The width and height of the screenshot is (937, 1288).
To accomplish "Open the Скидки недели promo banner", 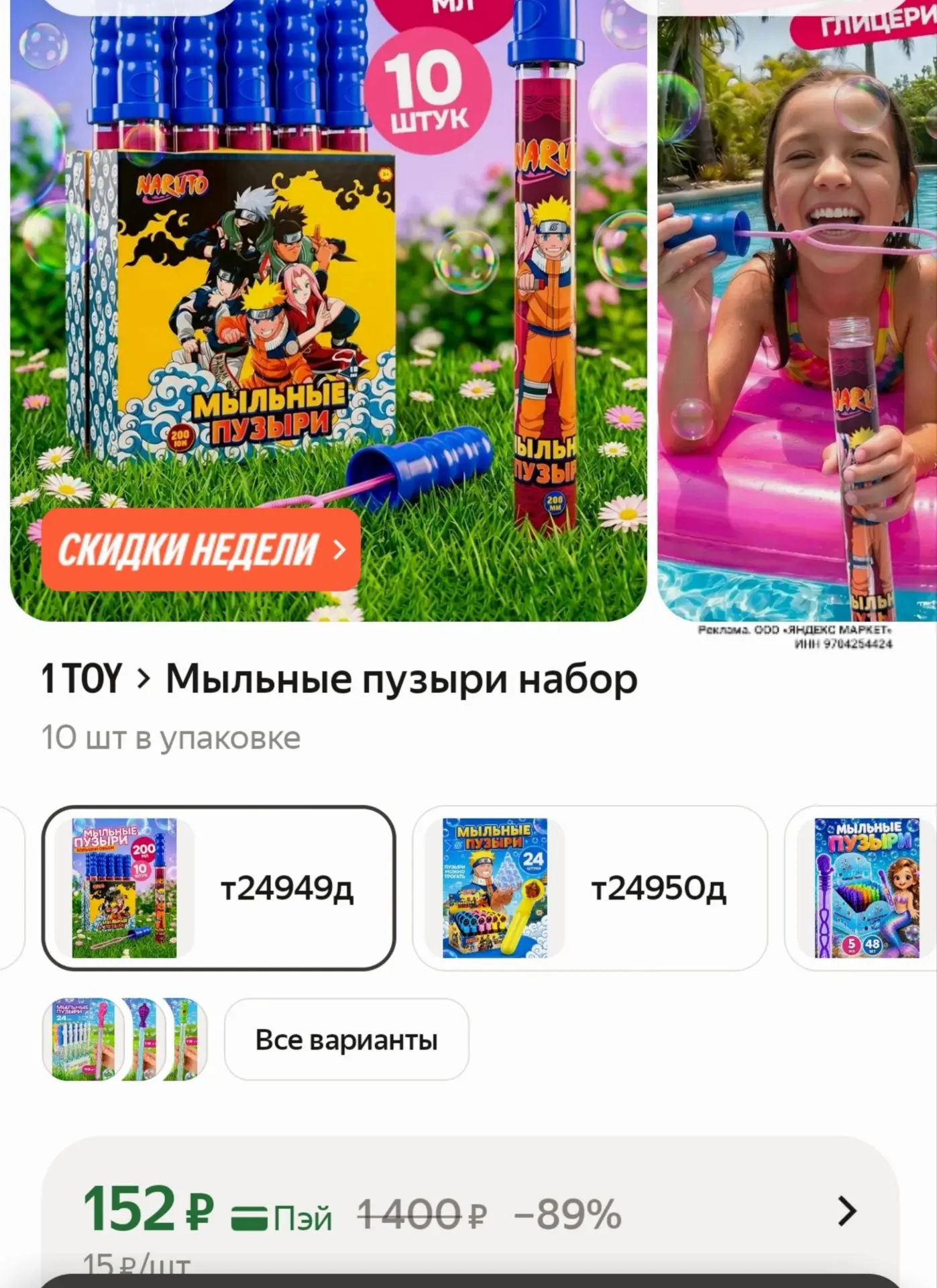I will 201,549.
